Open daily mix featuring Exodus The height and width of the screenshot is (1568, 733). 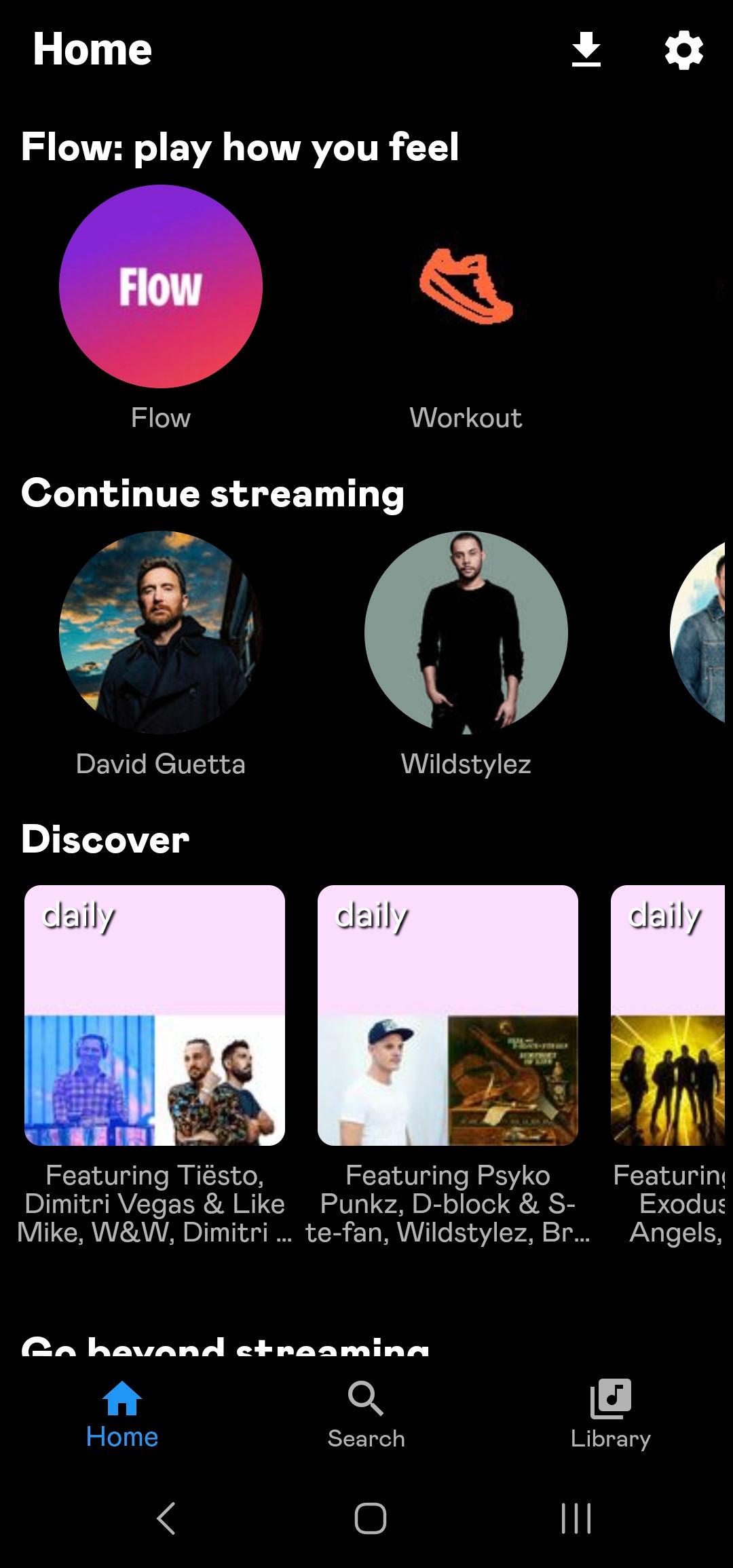(x=669, y=1015)
